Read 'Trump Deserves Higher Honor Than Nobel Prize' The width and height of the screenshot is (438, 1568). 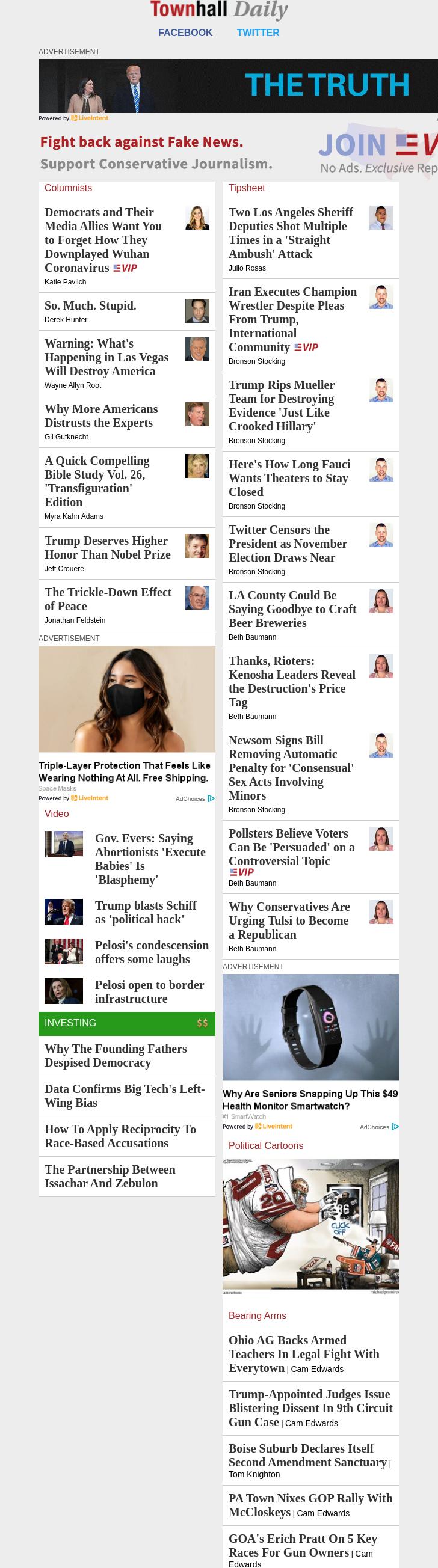point(107,547)
